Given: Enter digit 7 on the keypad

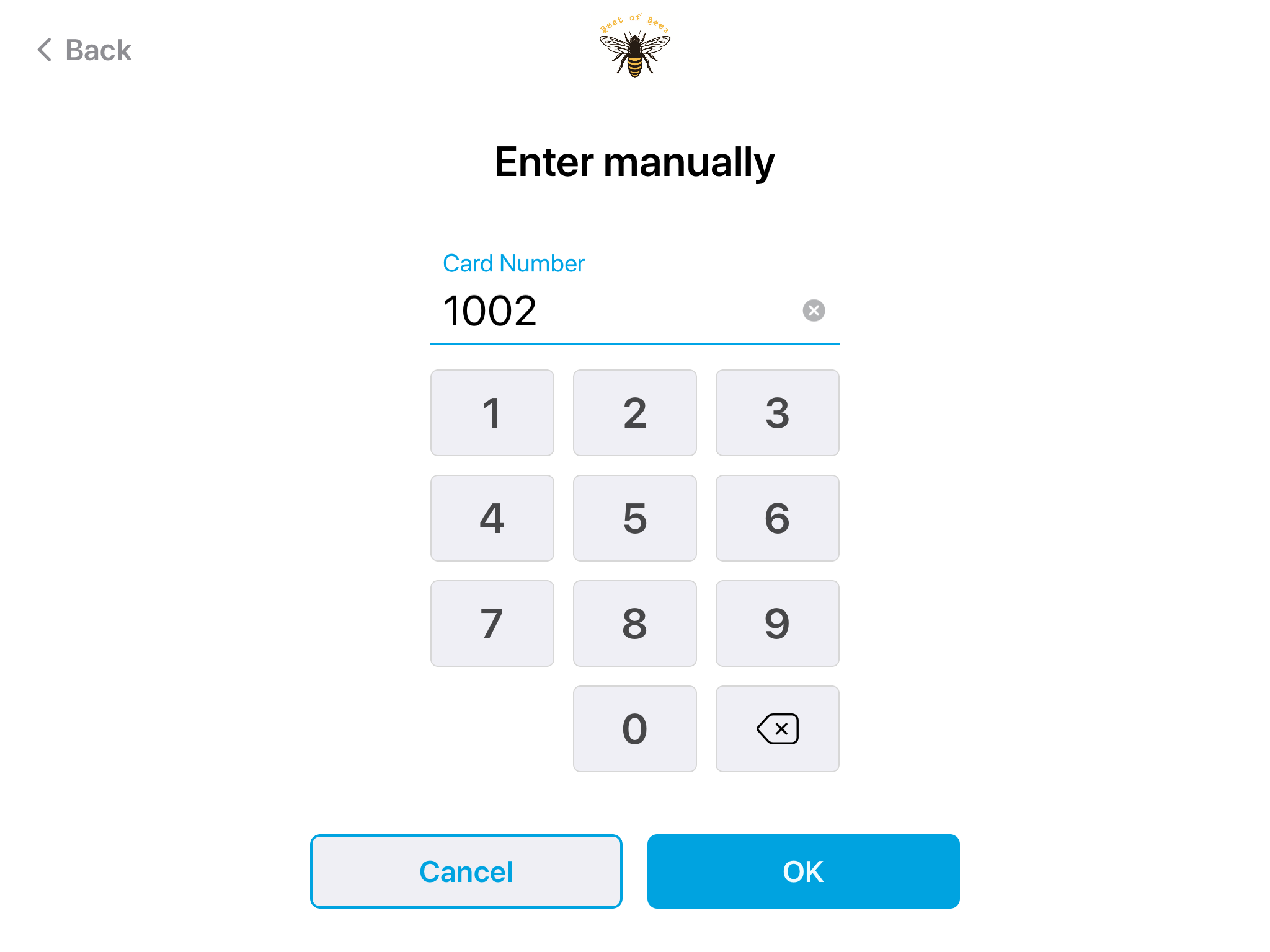Looking at the screenshot, I should click(492, 624).
